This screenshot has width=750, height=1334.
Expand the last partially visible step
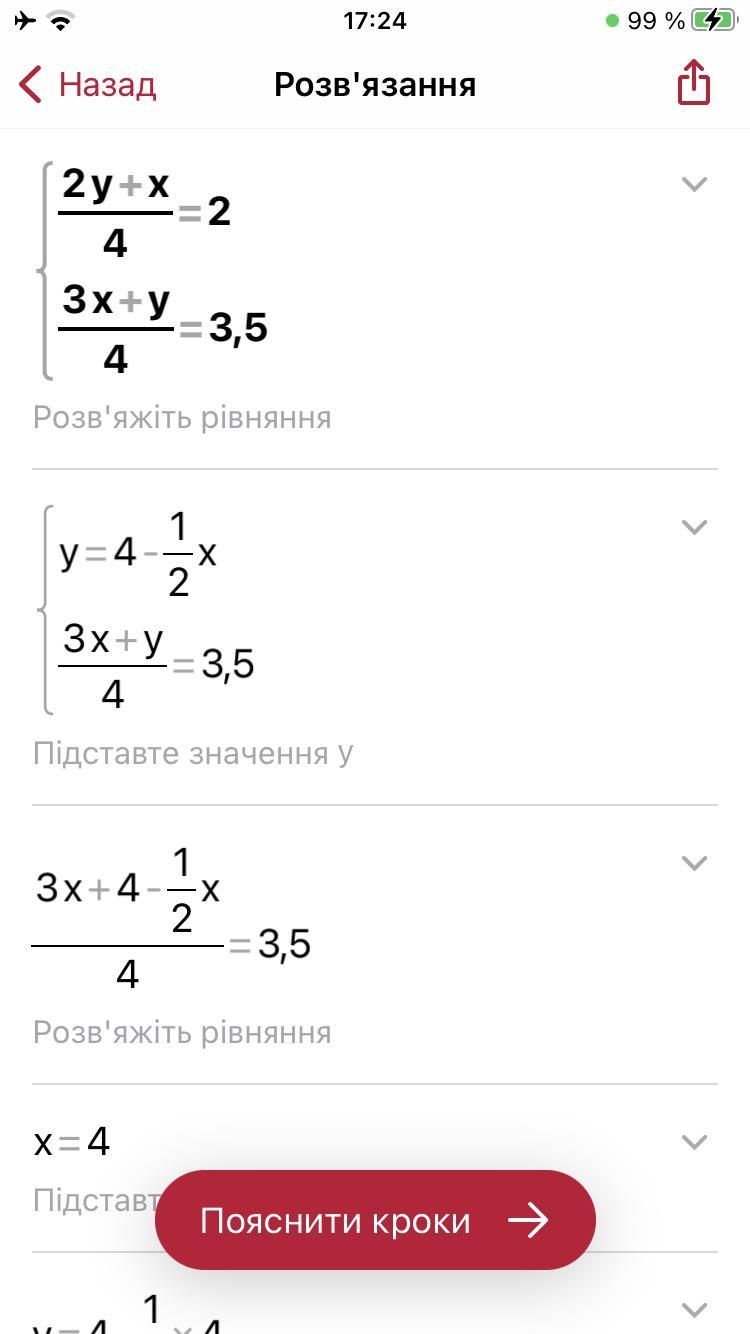pos(694,1309)
